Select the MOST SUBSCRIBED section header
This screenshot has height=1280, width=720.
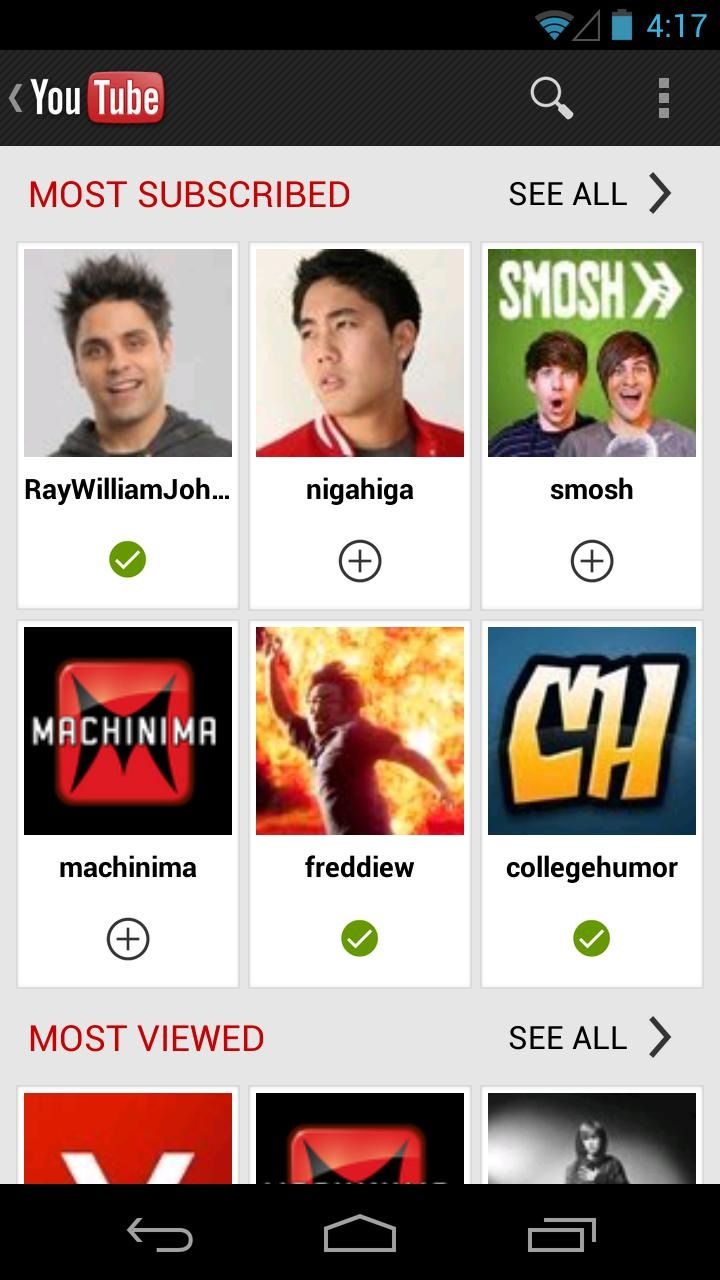click(189, 194)
